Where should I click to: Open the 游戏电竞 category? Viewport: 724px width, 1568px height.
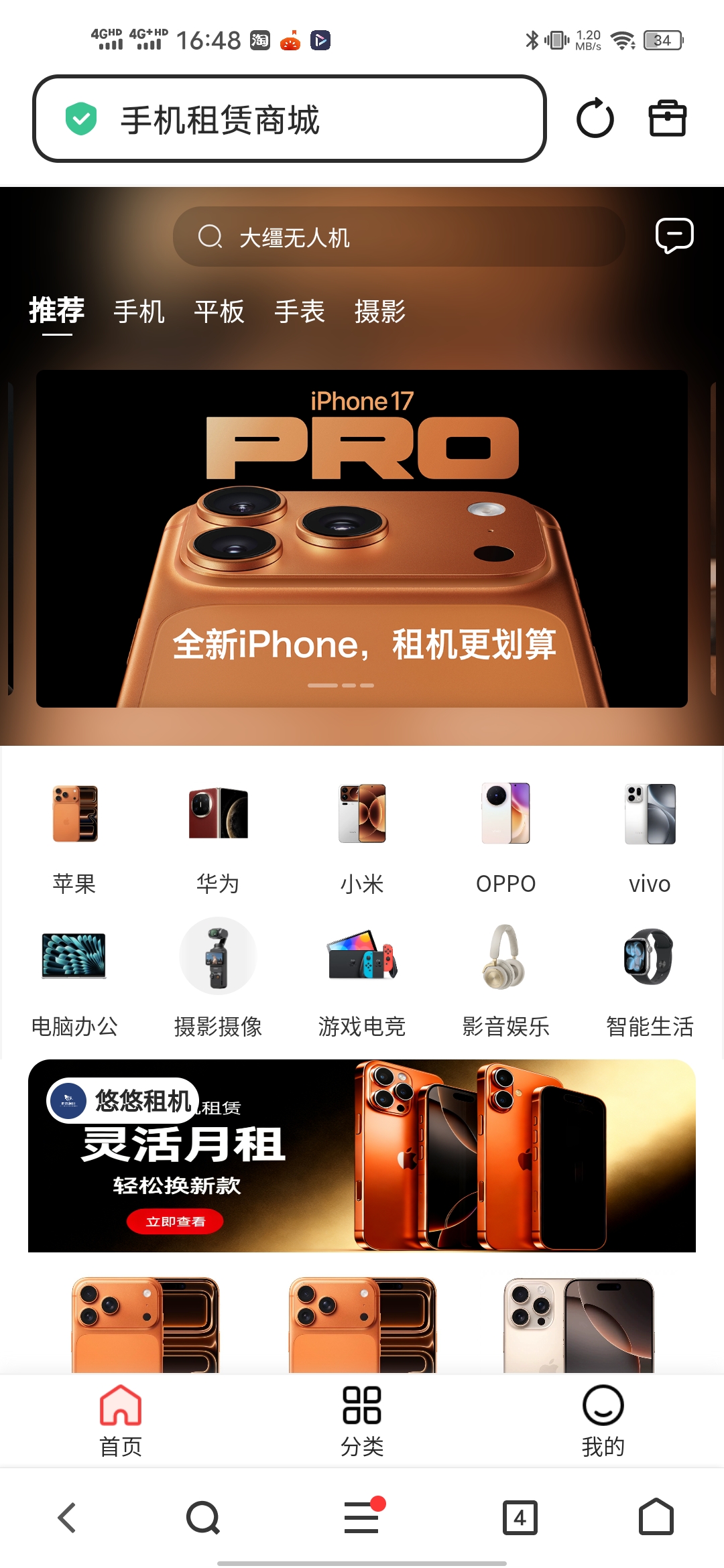[x=362, y=978]
